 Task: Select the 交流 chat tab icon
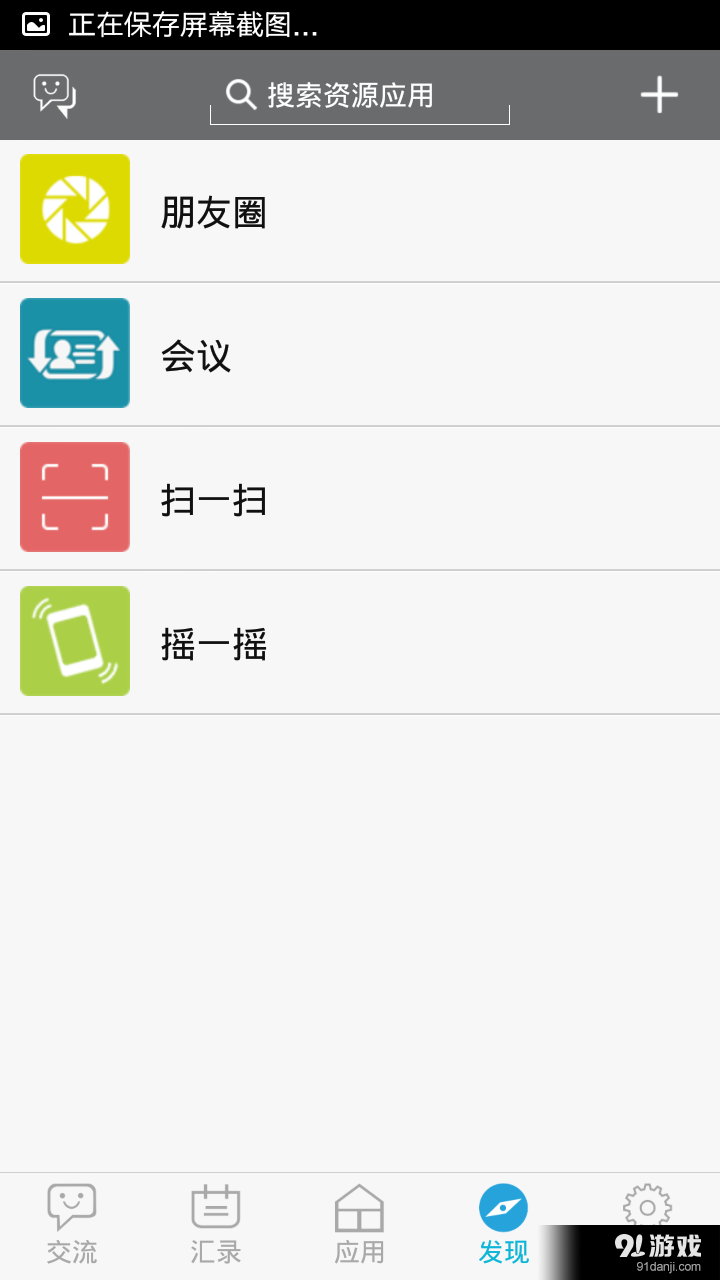[x=71, y=1204]
